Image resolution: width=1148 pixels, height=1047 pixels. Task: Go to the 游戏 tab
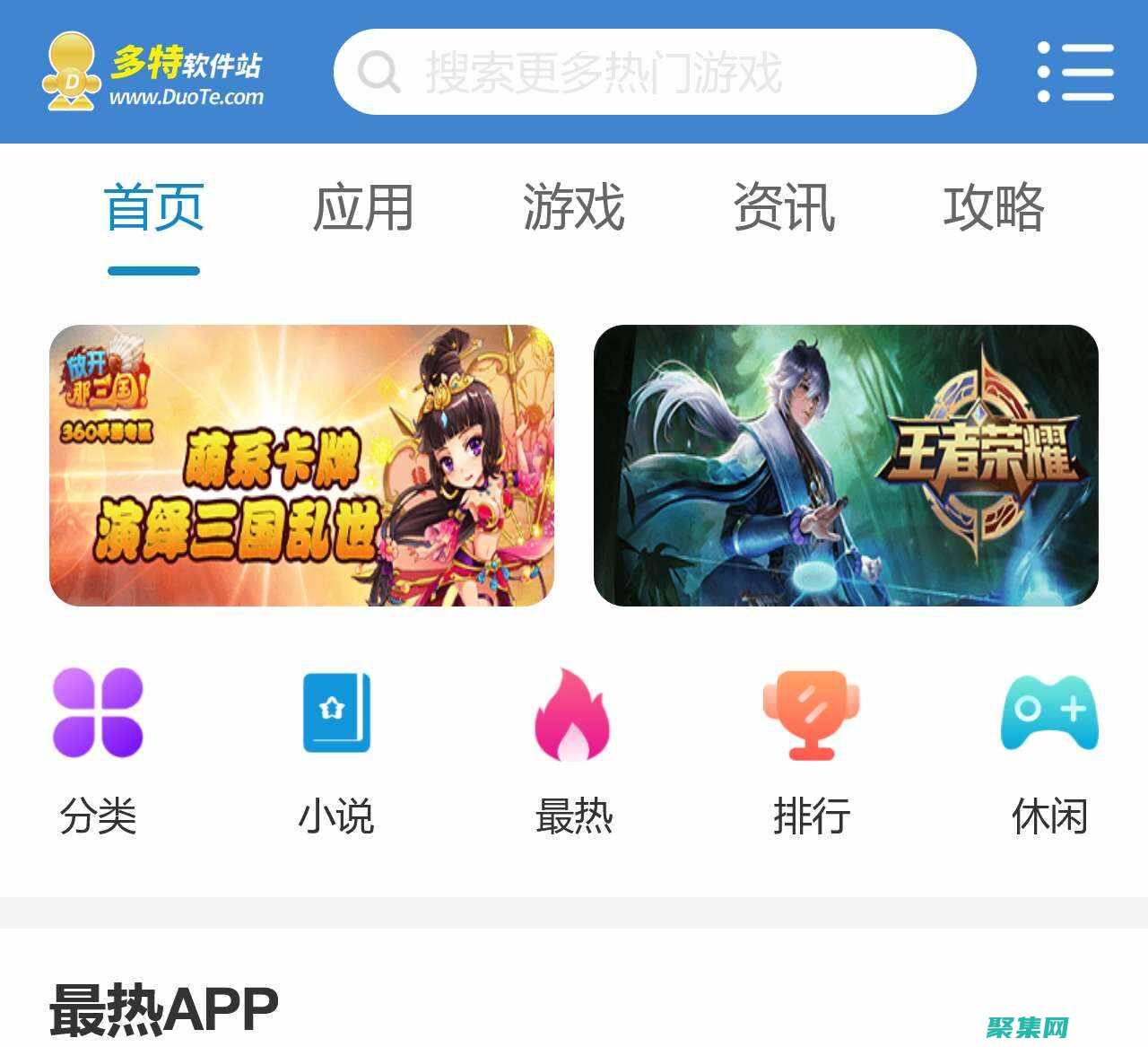[x=573, y=208]
